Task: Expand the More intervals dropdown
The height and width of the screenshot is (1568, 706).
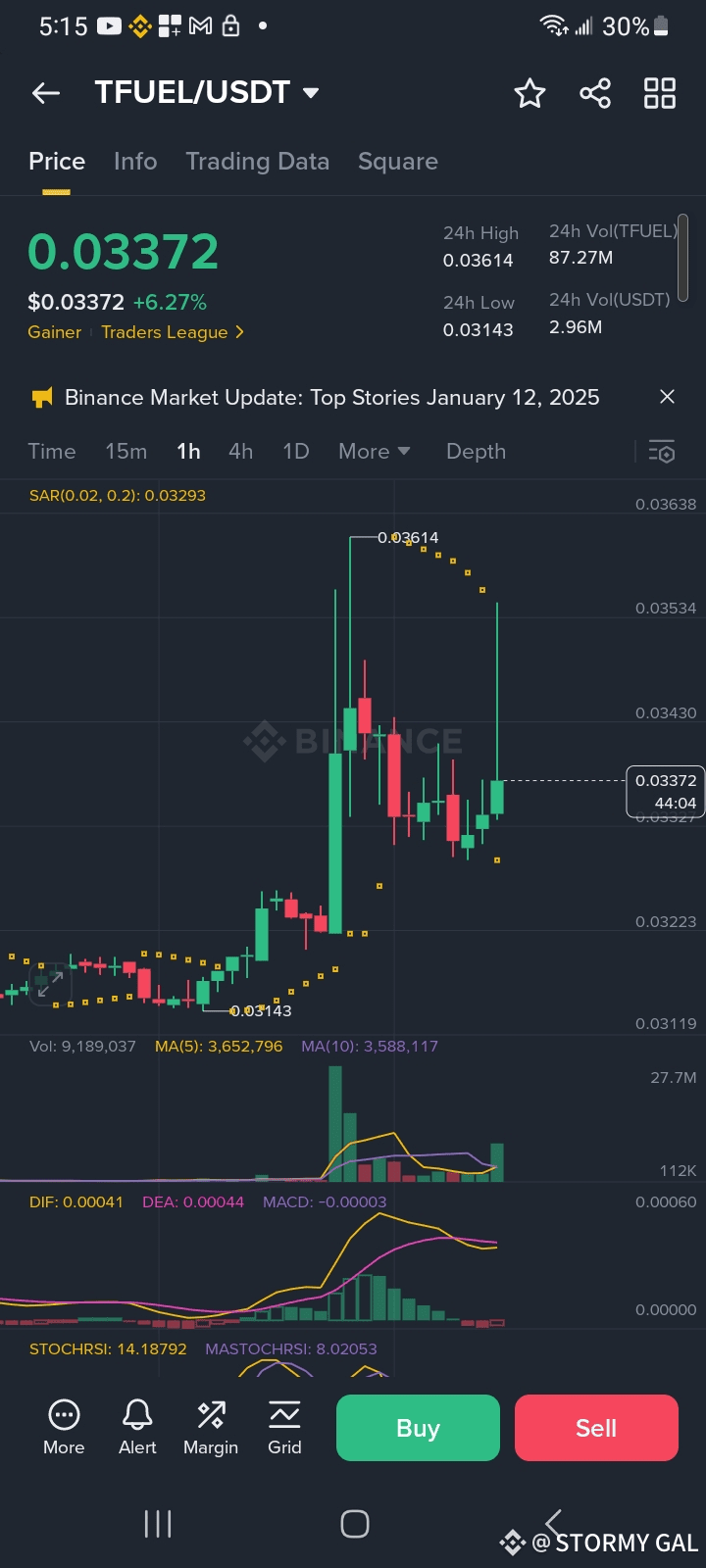Action: pyautogui.click(x=374, y=452)
